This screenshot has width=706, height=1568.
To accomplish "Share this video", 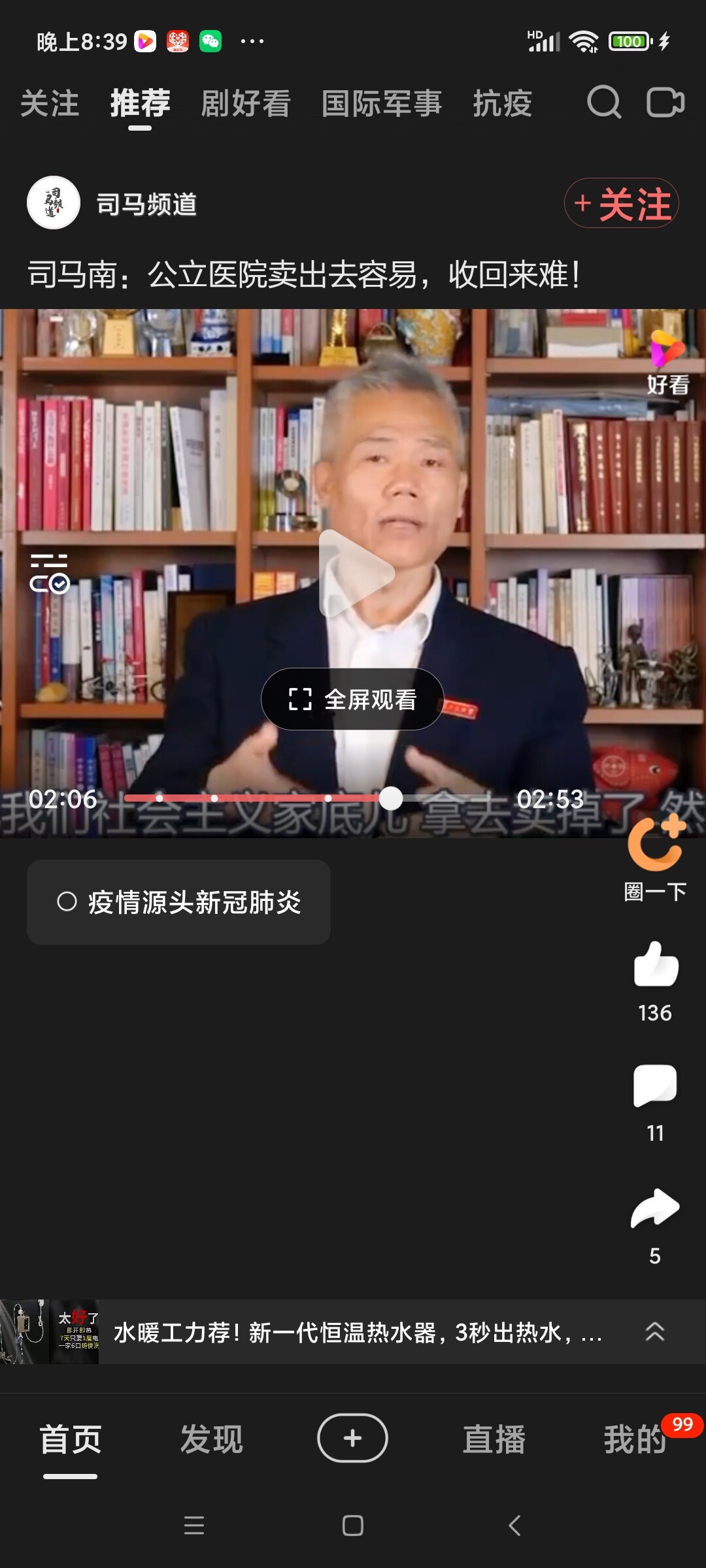I will [655, 1208].
